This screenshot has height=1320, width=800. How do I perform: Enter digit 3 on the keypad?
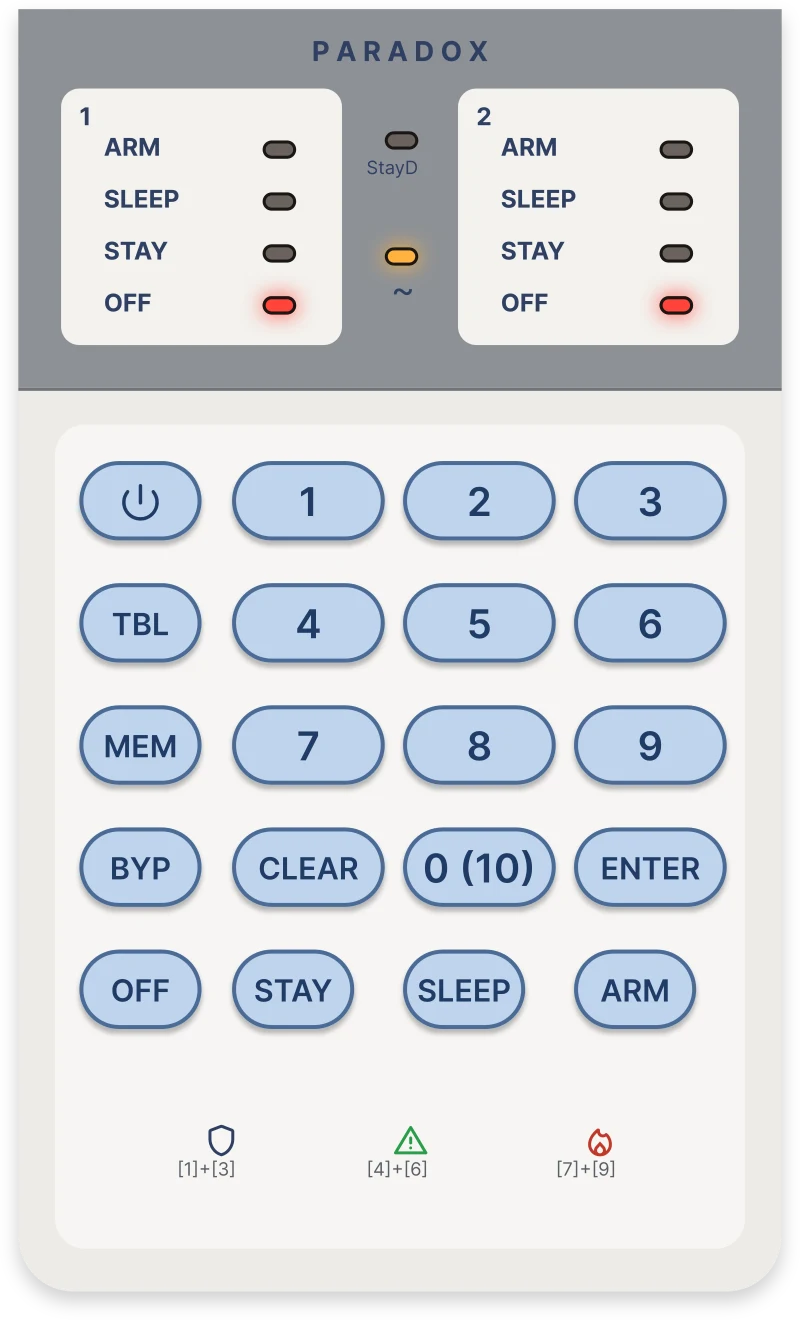[650, 502]
